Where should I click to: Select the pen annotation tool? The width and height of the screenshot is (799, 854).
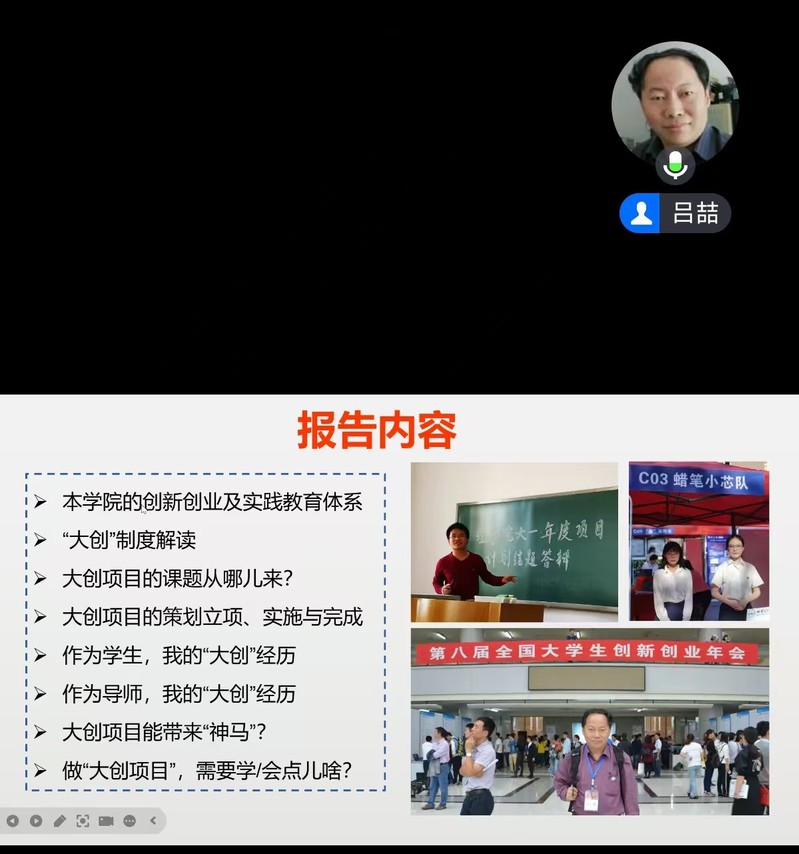pos(59,821)
